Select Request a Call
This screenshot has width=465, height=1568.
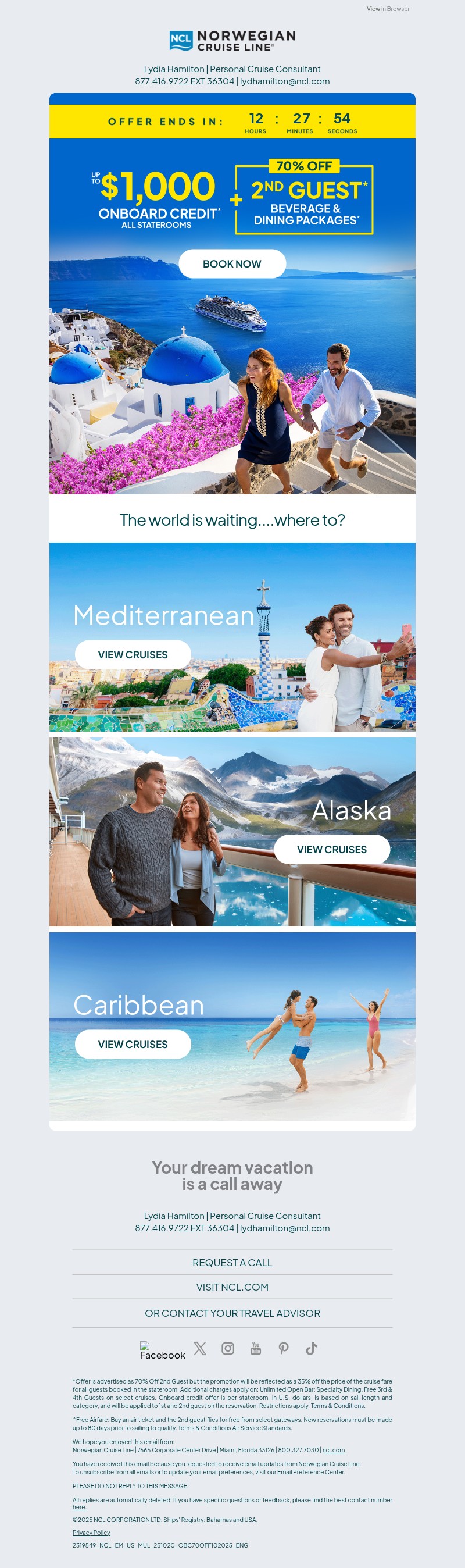(x=232, y=1263)
